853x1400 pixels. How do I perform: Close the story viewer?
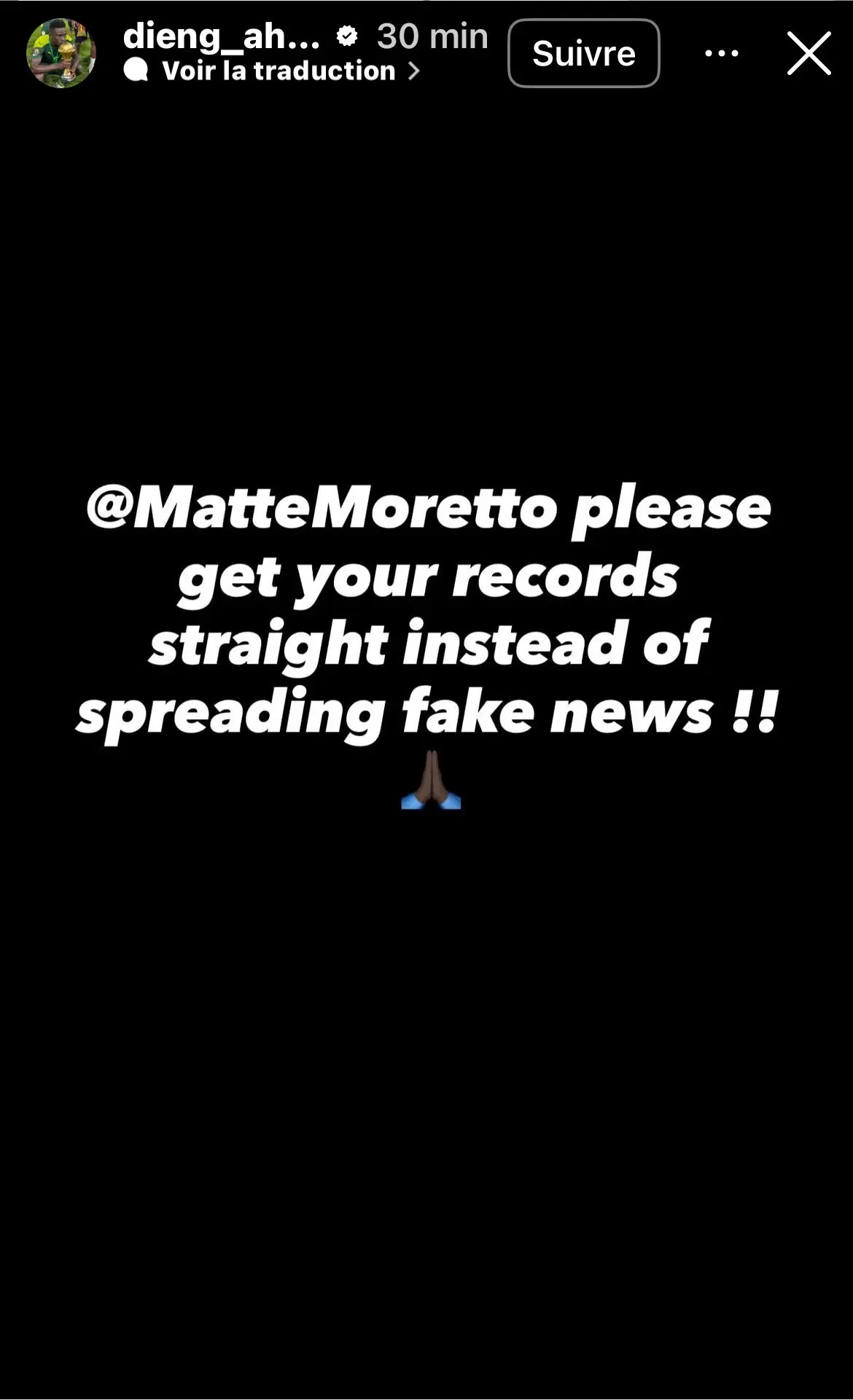(x=809, y=53)
